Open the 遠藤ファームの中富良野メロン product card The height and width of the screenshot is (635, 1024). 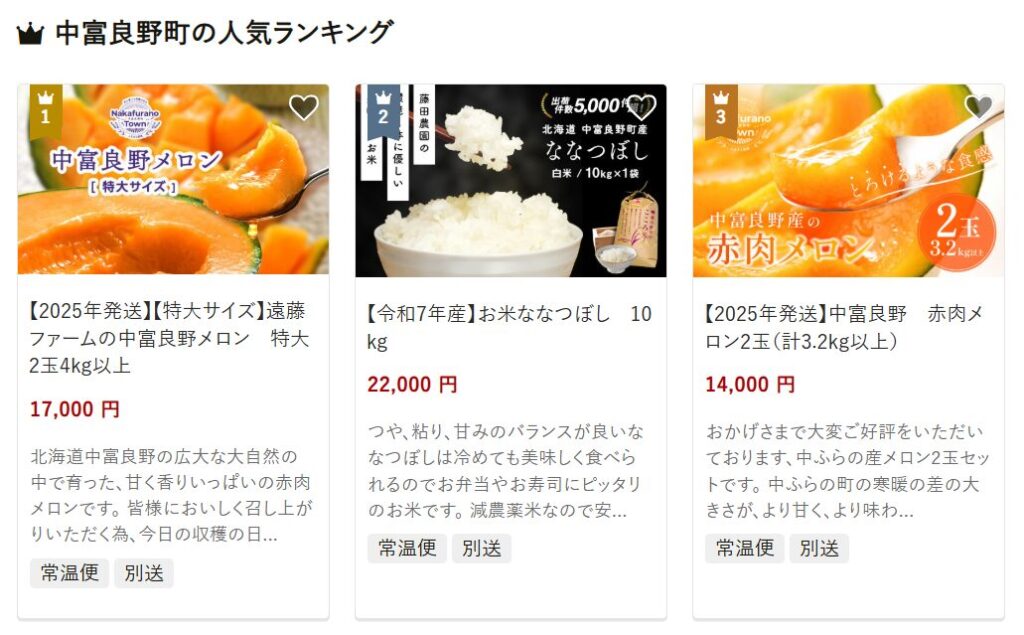170,338
